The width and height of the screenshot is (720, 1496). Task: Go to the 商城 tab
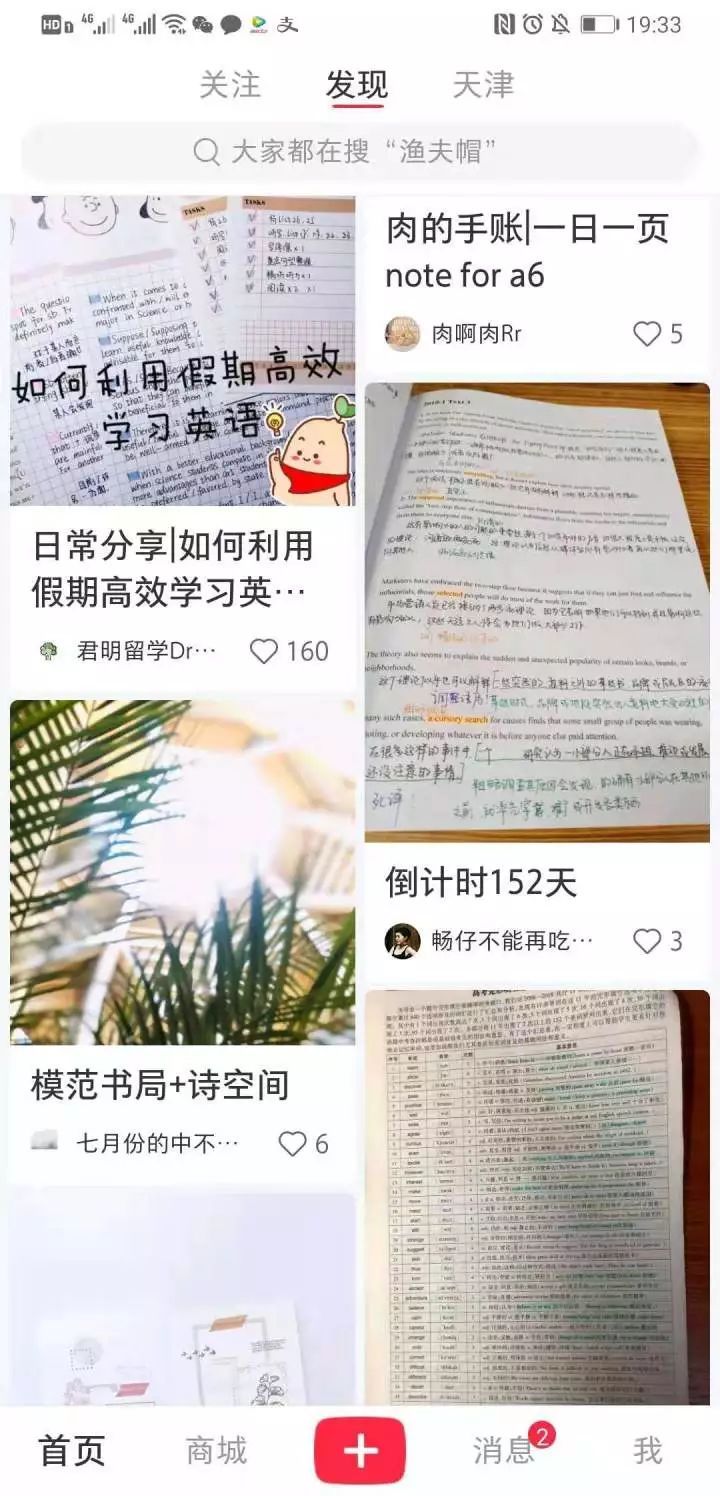pyautogui.click(x=216, y=1450)
